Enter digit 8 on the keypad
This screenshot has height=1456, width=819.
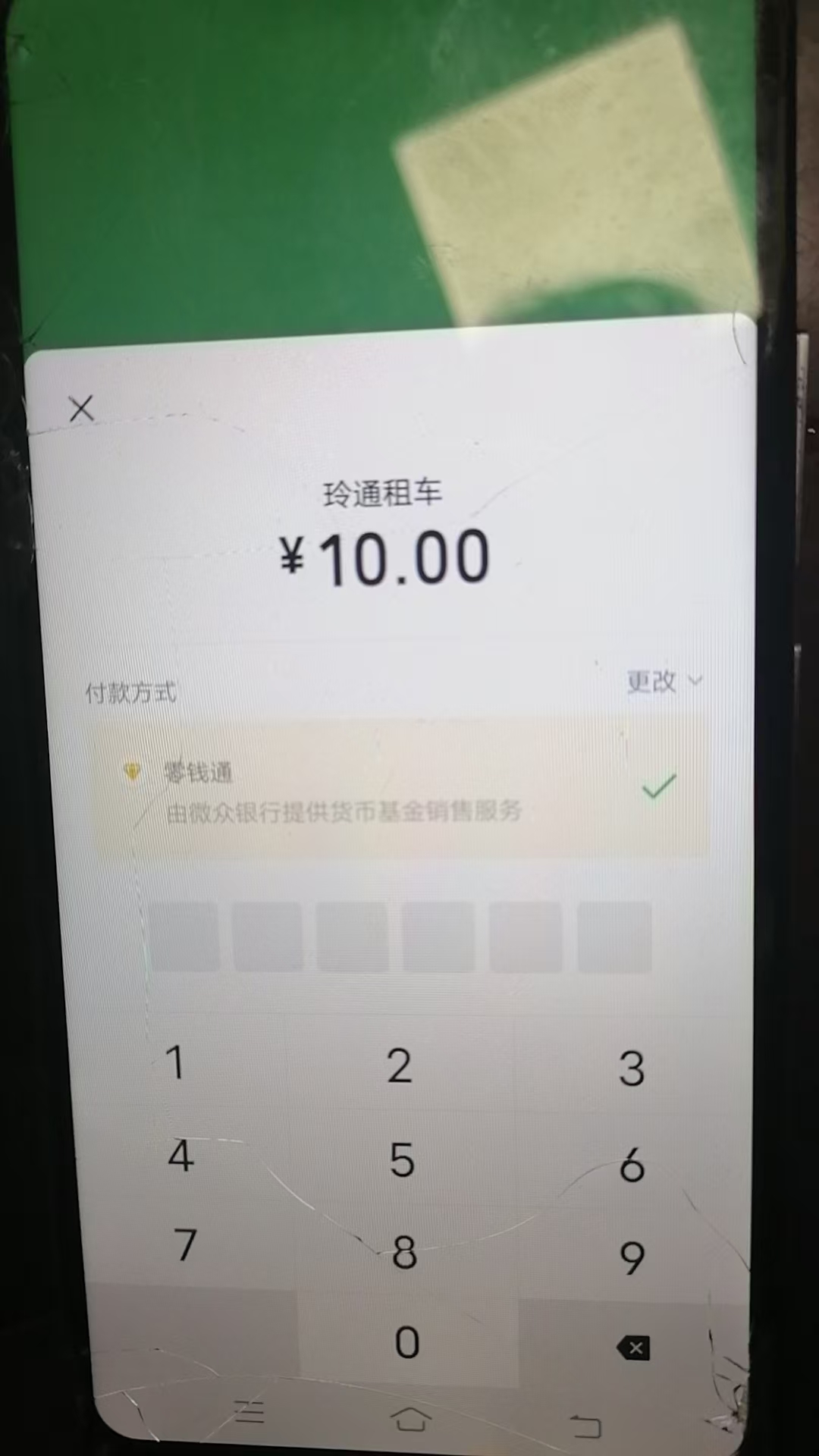click(404, 1252)
